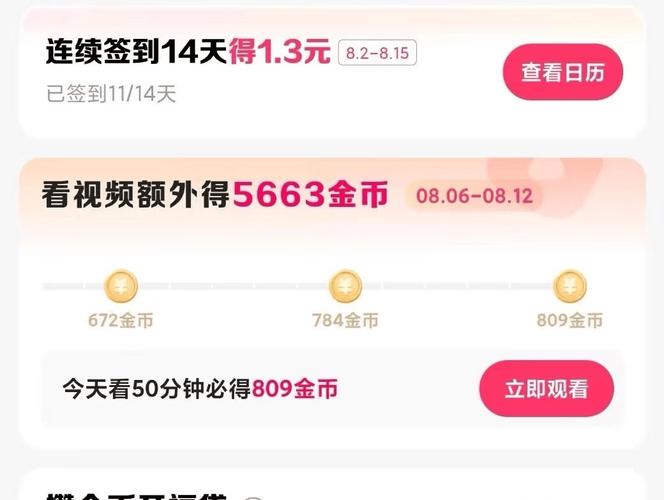Screen dimensions: 664x500
Task: Tap 立即观看 to watch videos
Action: coord(546,389)
